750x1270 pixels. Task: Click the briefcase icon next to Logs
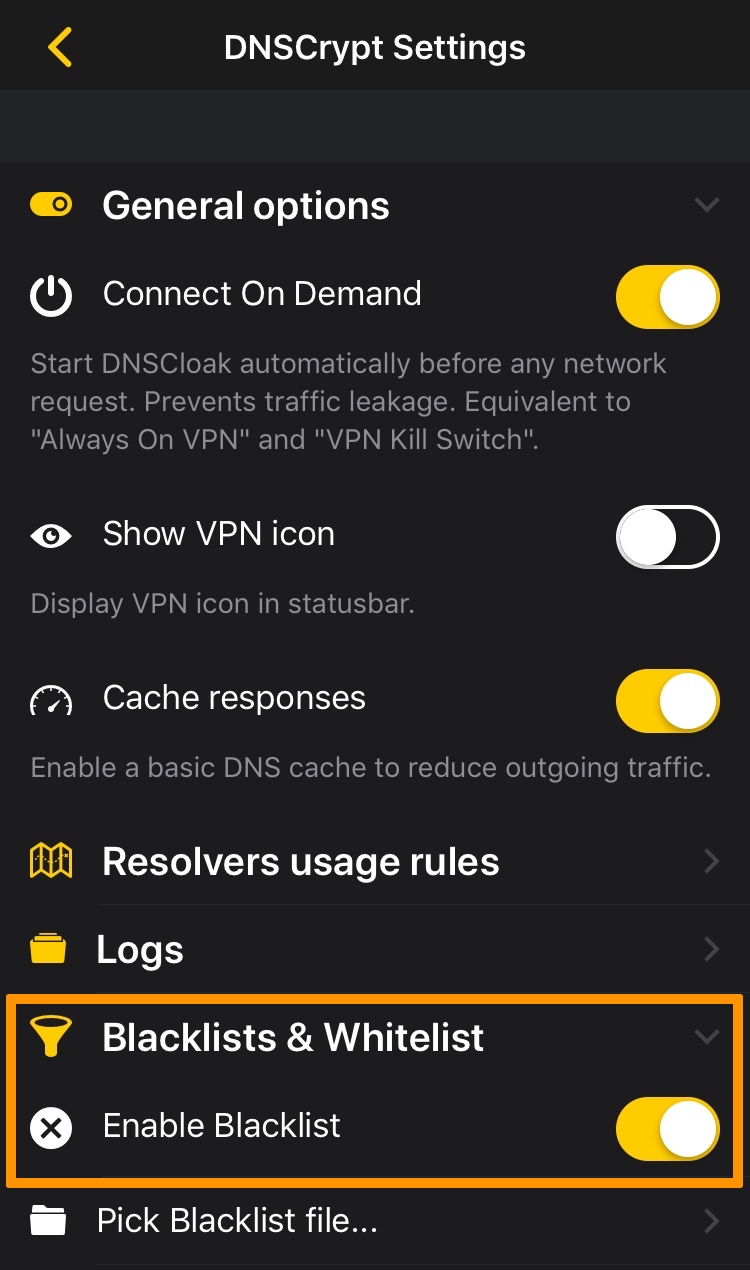[x=51, y=948]
